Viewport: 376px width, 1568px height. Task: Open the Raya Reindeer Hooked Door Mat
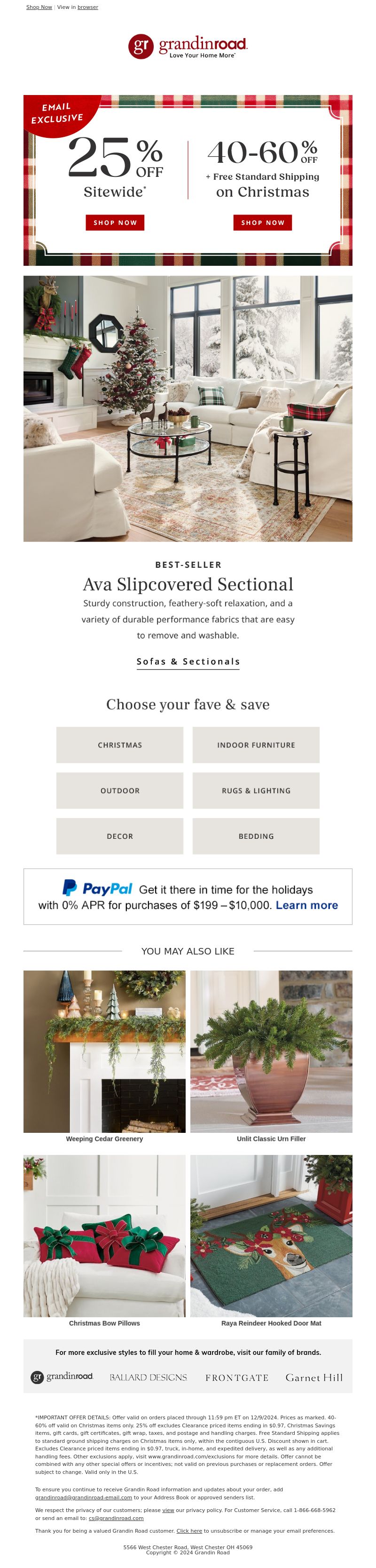271,1236
